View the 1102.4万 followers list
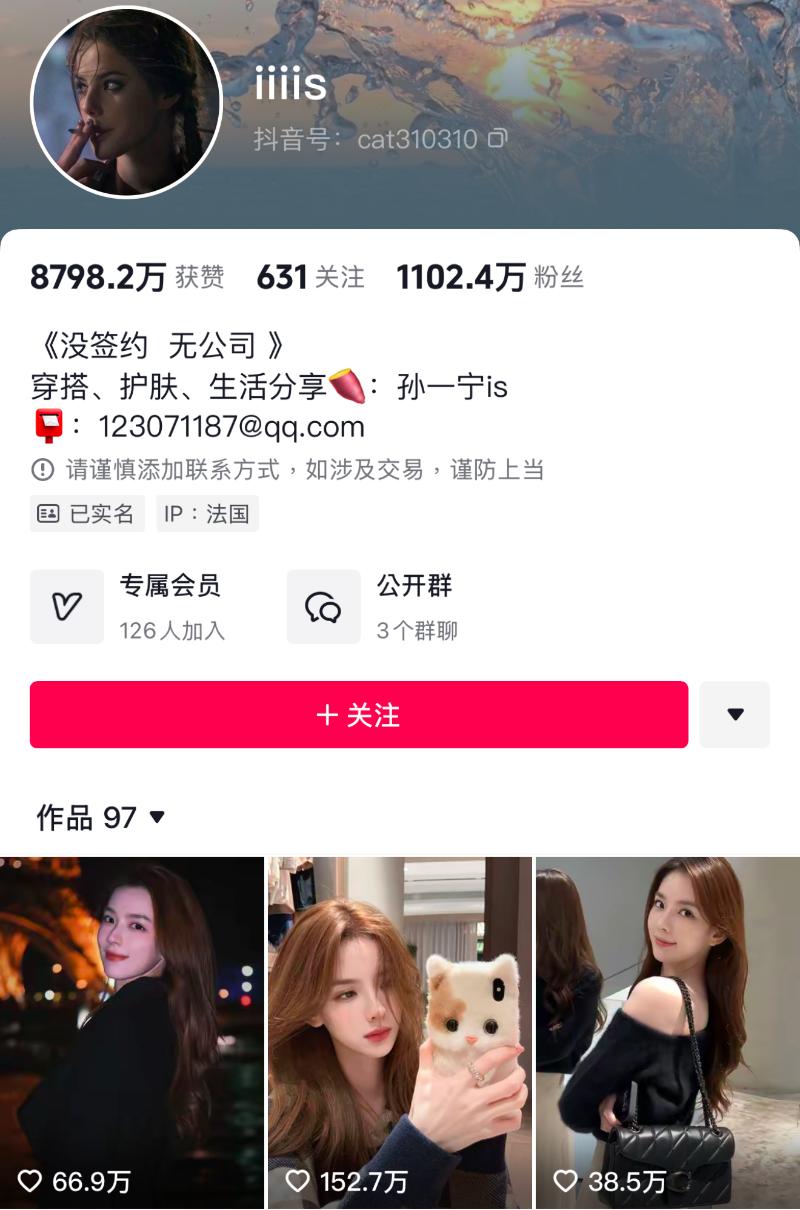Viewport: 800px width, 1210px height. (489, 277)
